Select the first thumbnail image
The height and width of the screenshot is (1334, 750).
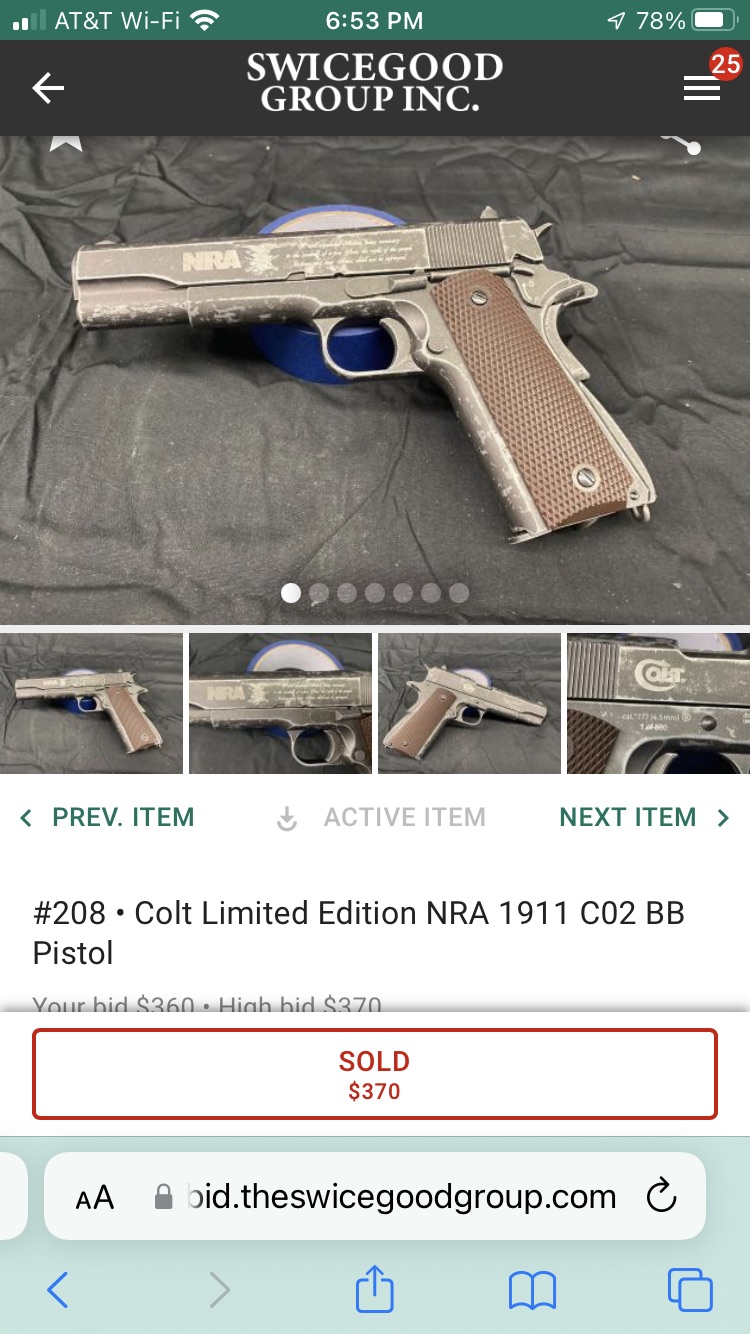(x=91, y=704)
